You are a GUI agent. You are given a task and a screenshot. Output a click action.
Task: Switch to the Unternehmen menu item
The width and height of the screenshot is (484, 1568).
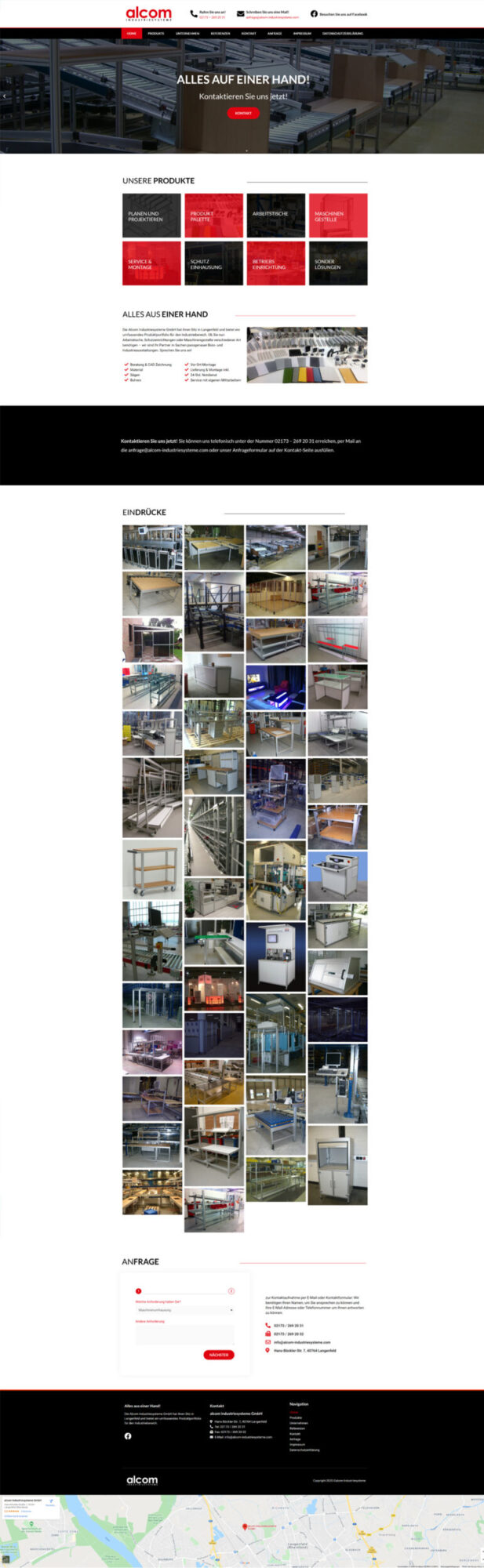coord(187,34)
